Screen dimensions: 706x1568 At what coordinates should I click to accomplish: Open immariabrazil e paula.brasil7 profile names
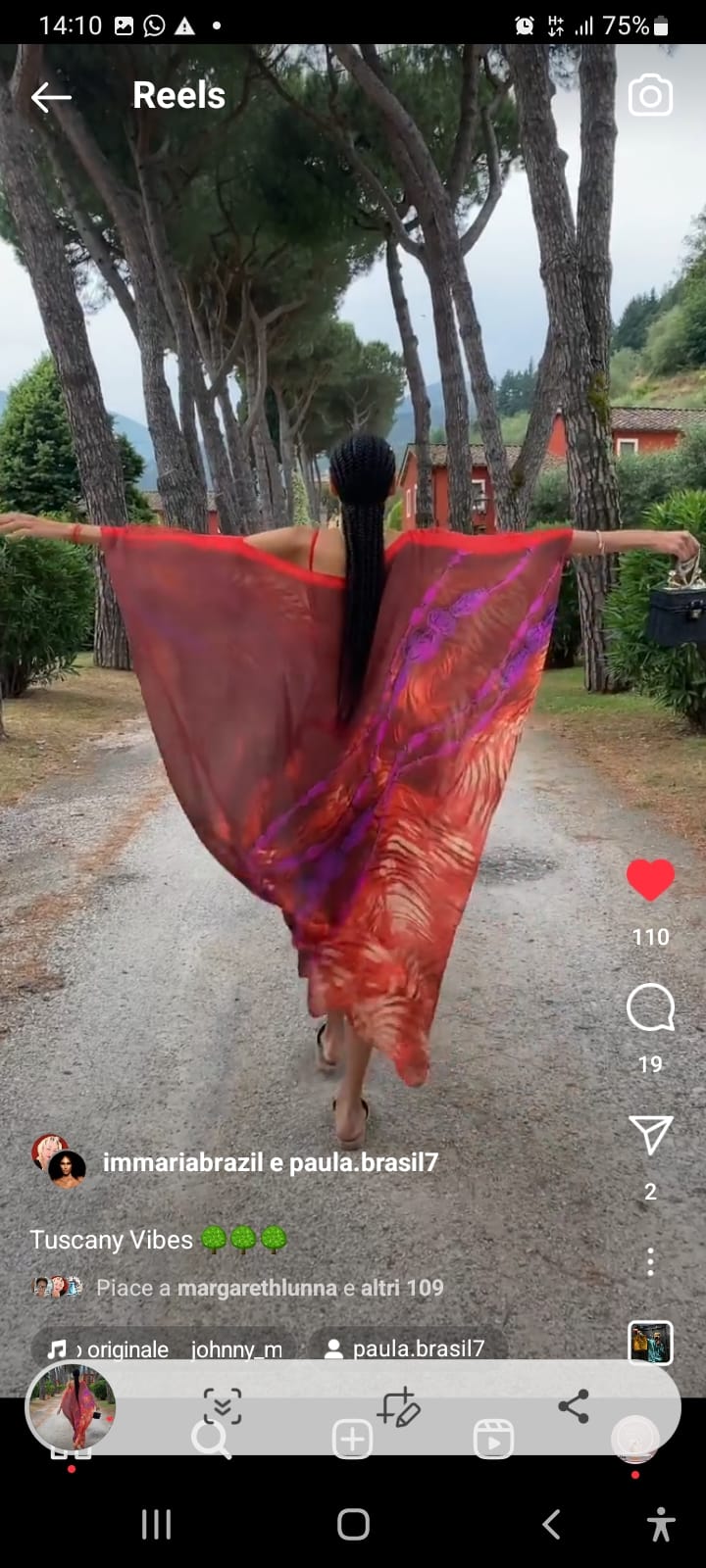270,1162
